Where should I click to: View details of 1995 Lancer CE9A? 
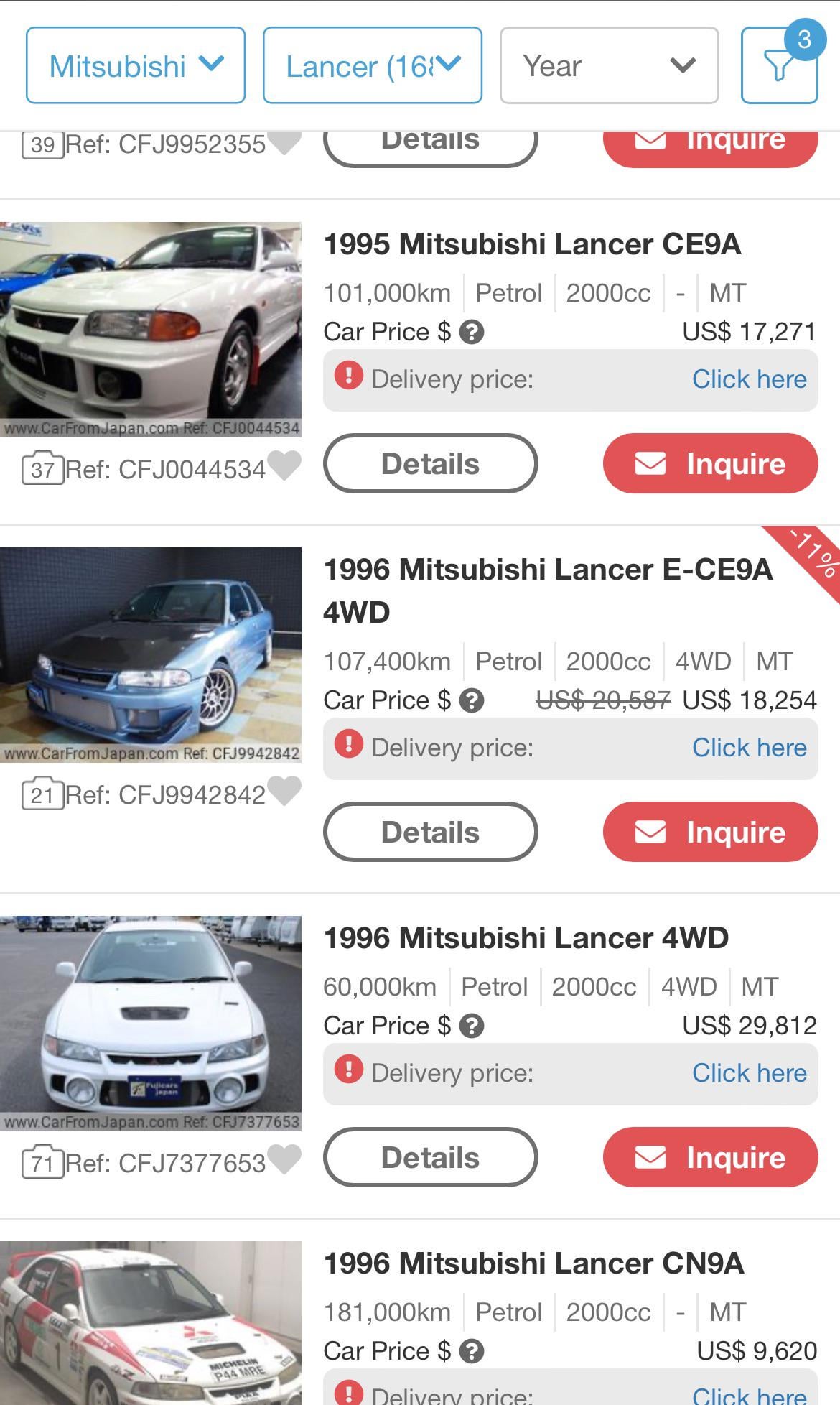[x=430, y=463]
